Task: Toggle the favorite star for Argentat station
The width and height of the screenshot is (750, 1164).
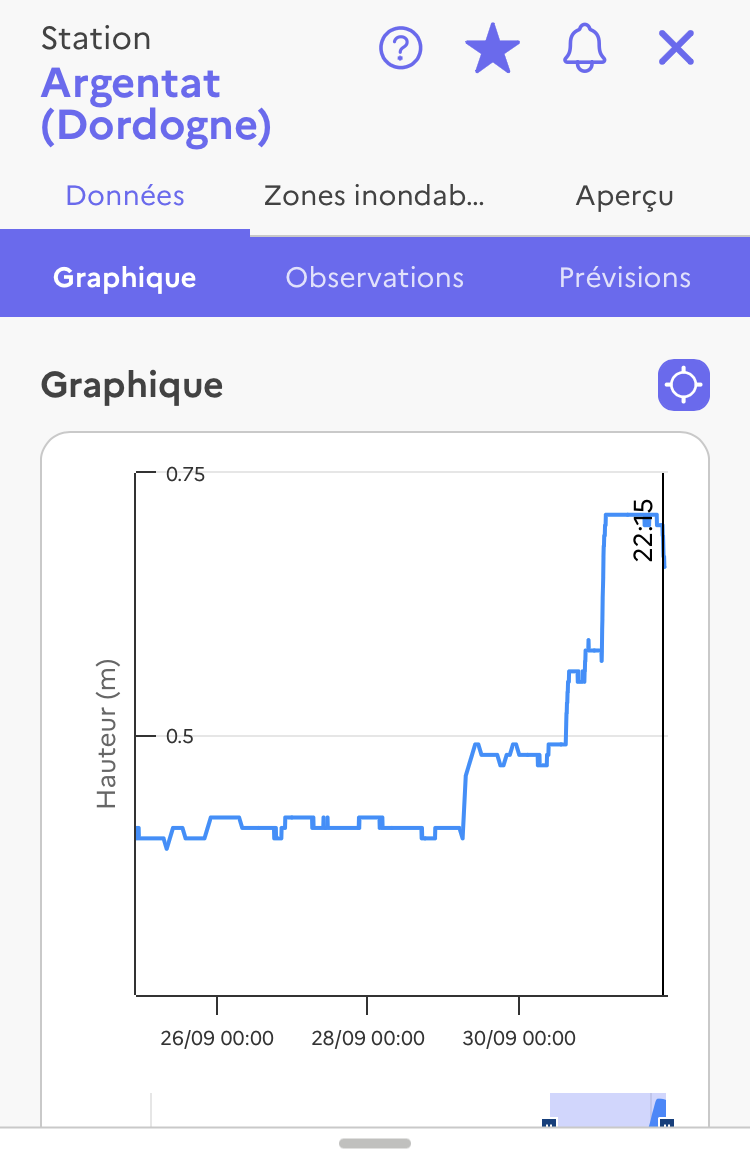Action: pyautogui.click(x=493, y=48)
